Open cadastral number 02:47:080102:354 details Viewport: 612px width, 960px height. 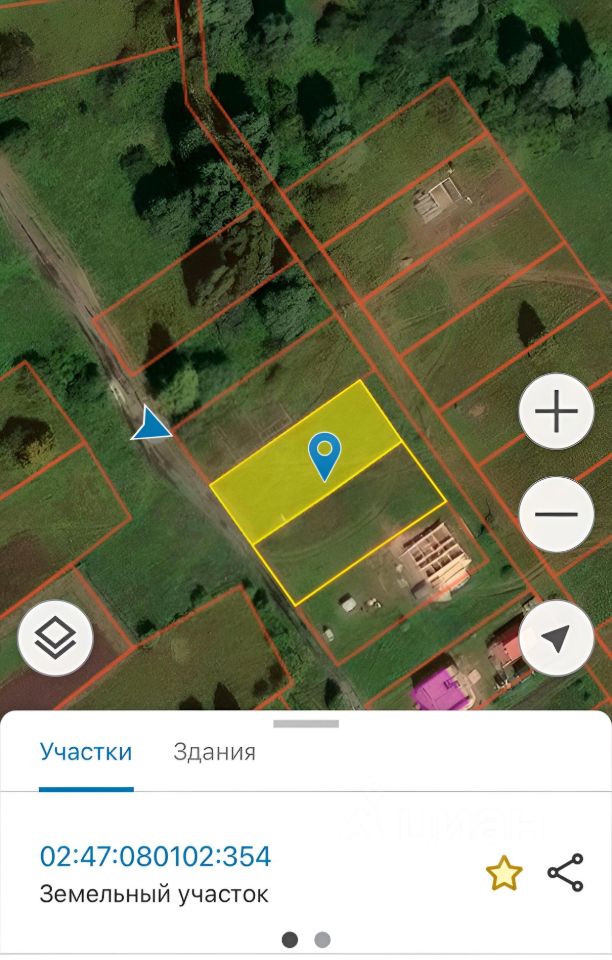click(155, 857)
